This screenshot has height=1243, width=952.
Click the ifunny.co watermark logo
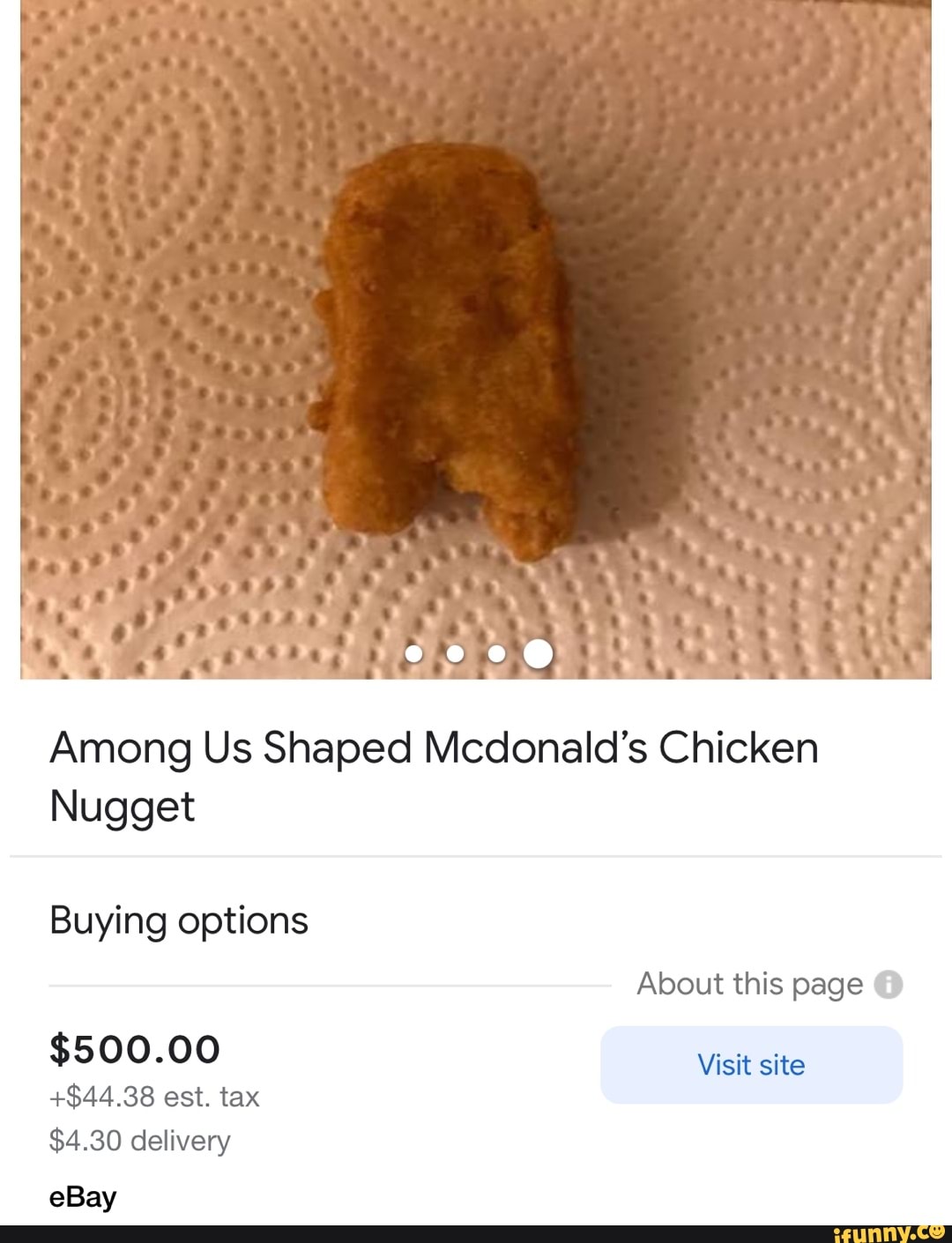(x=890, y=1232)
